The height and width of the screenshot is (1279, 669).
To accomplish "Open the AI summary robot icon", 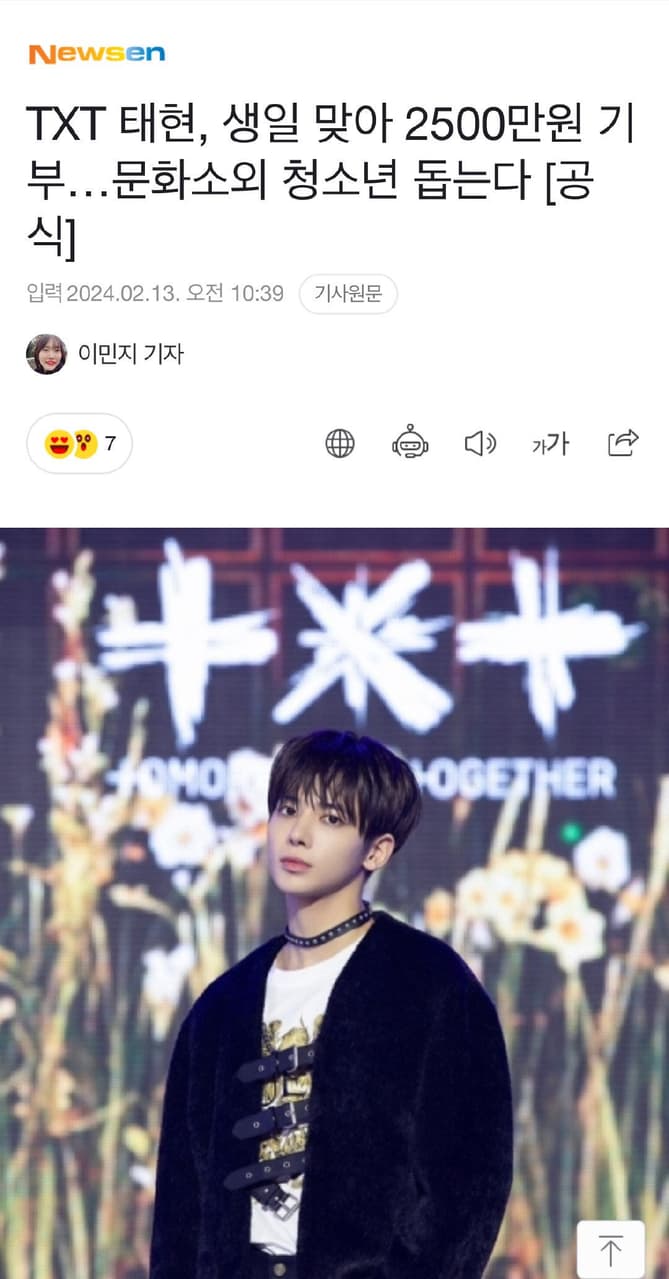I will coord(410,442).
